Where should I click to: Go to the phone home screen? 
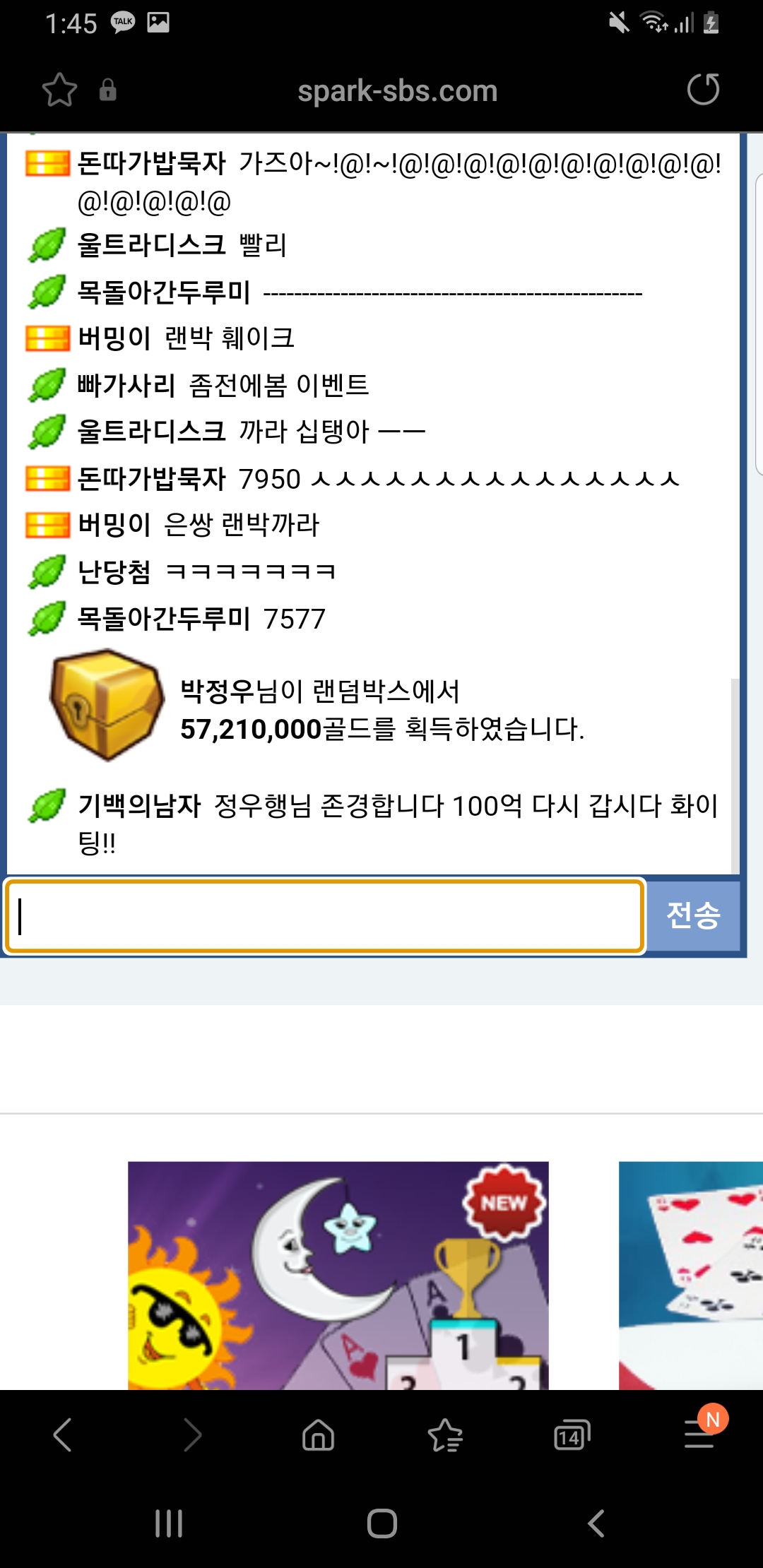click(381, 1524)
